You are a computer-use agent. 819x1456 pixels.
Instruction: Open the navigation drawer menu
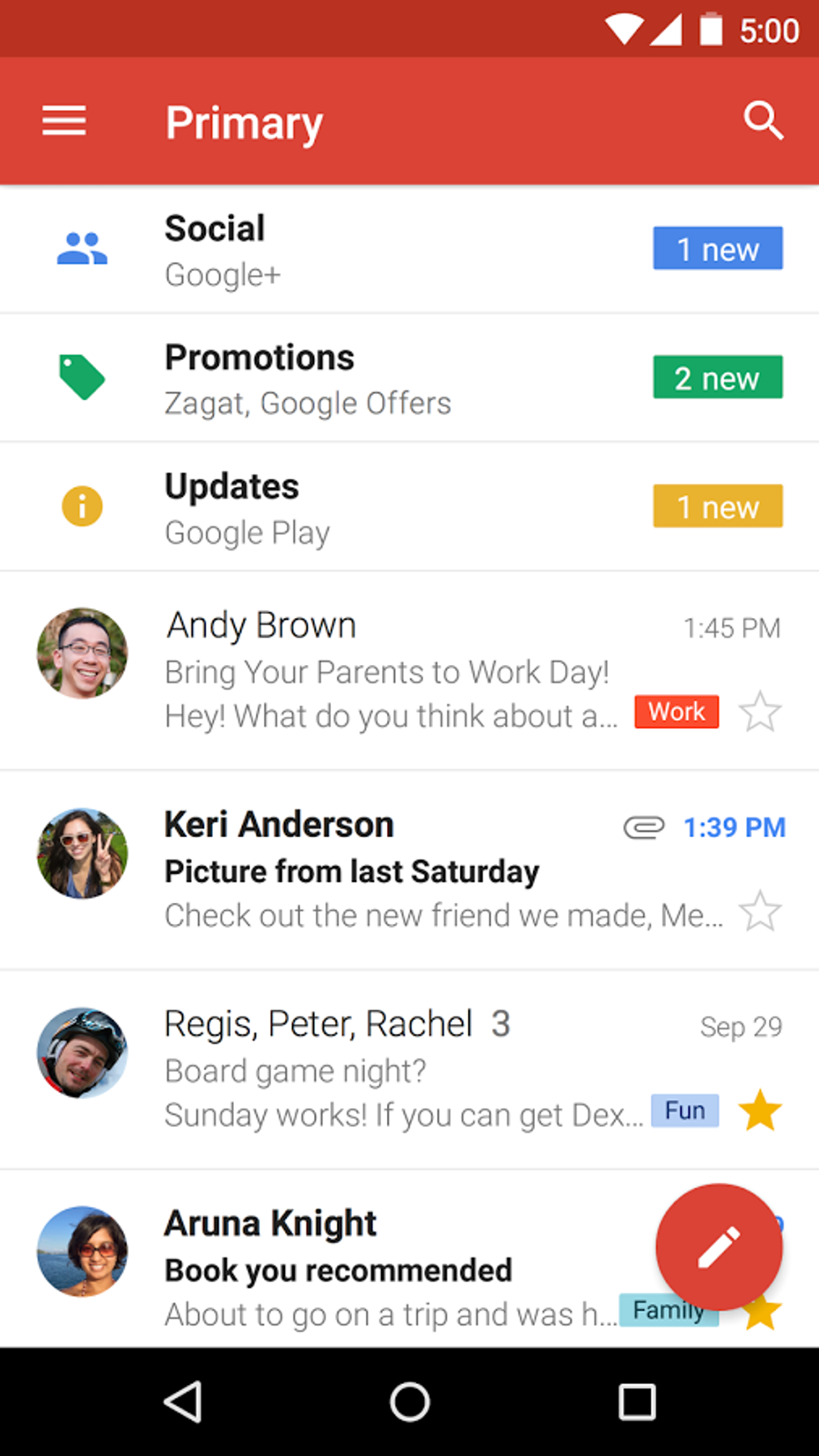tap(64, 121)
